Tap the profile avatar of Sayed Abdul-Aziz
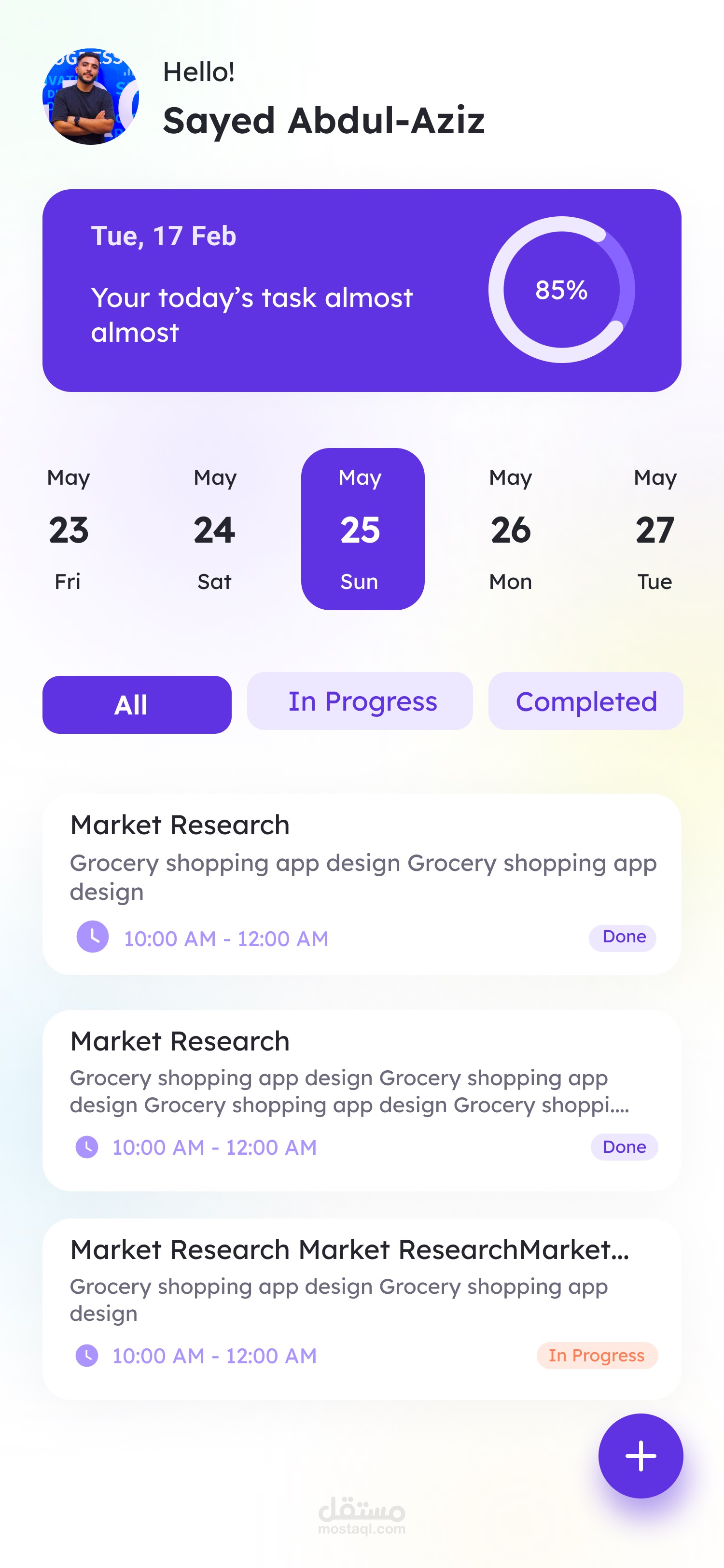 (x=91, y=96)
